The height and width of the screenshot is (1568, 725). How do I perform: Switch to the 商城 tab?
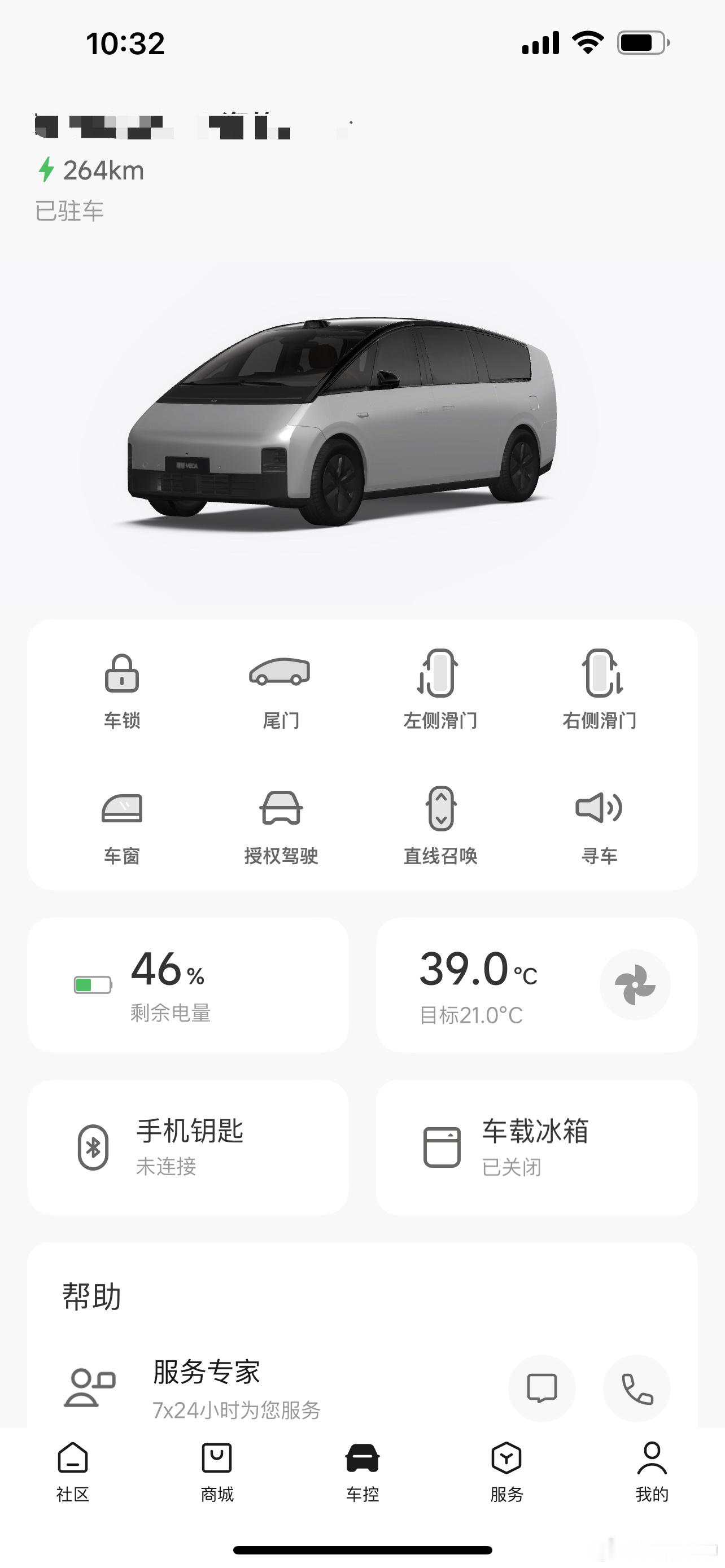[217, 1472]
